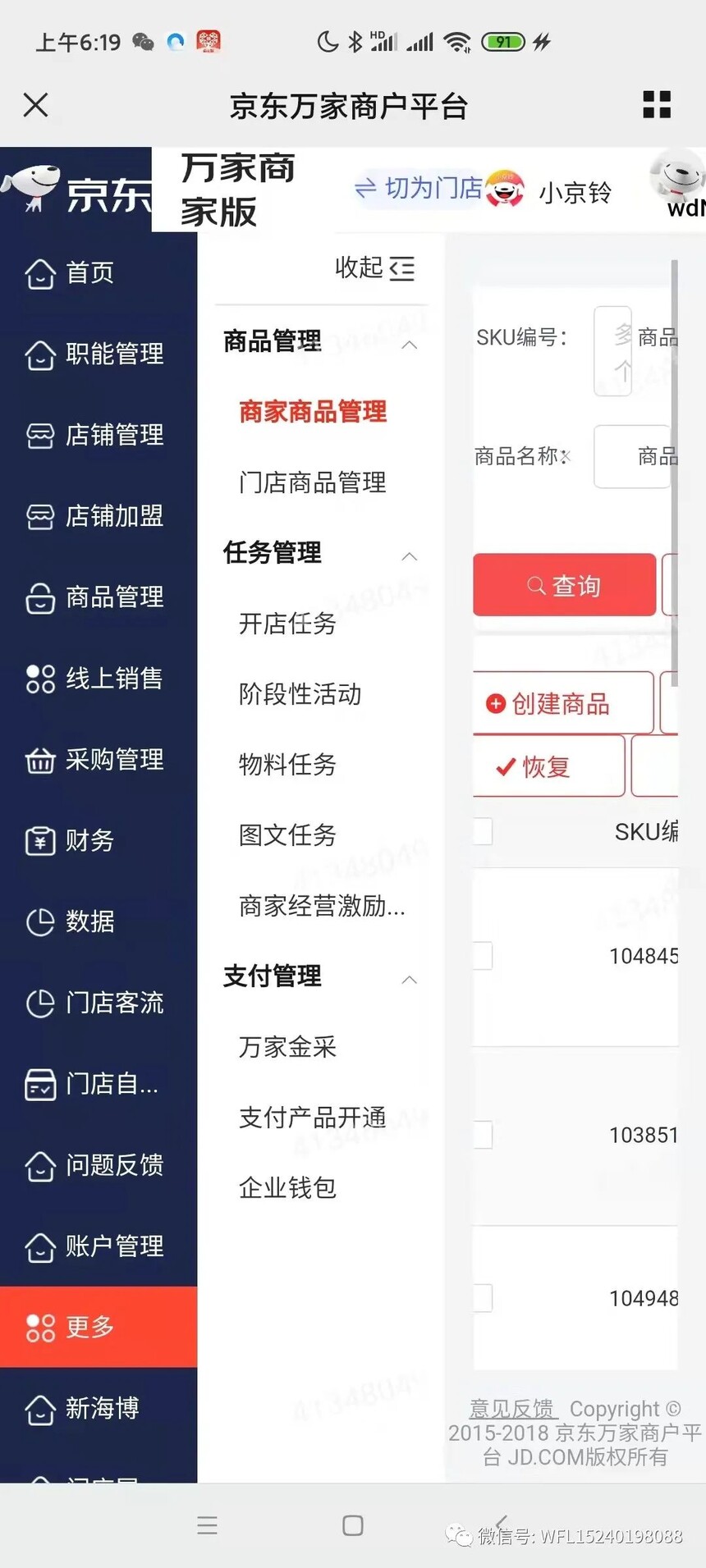The height and width of the screenshot is (1568, 706).
Task: Tap the 商品名称 input field
Action: 631,456
